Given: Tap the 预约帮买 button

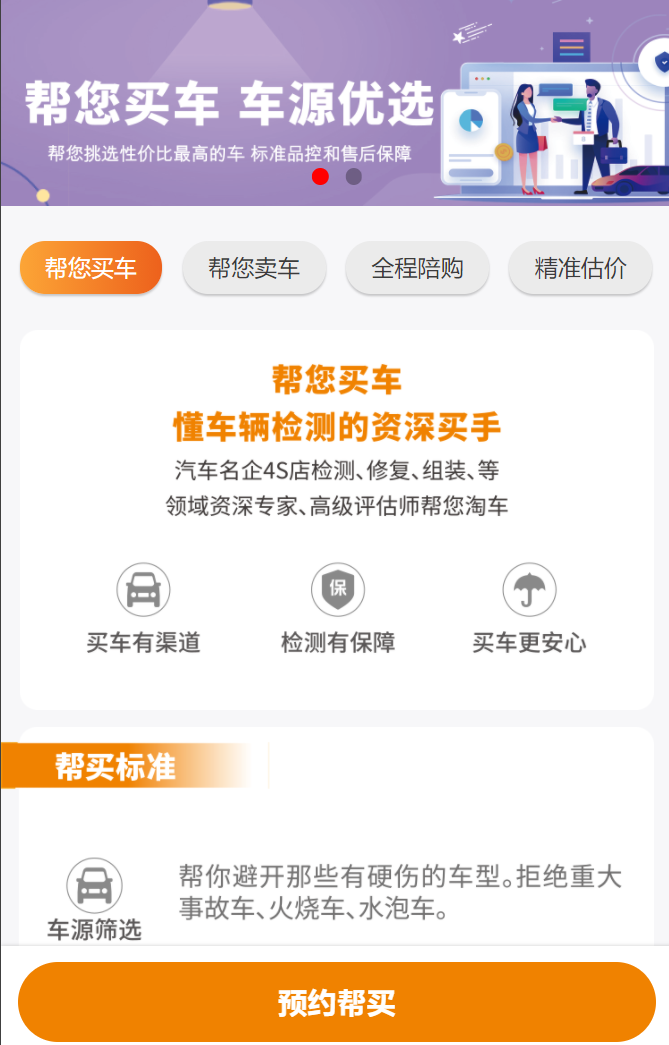Looking at the screenshot, I should click(x=336, y=1002).
